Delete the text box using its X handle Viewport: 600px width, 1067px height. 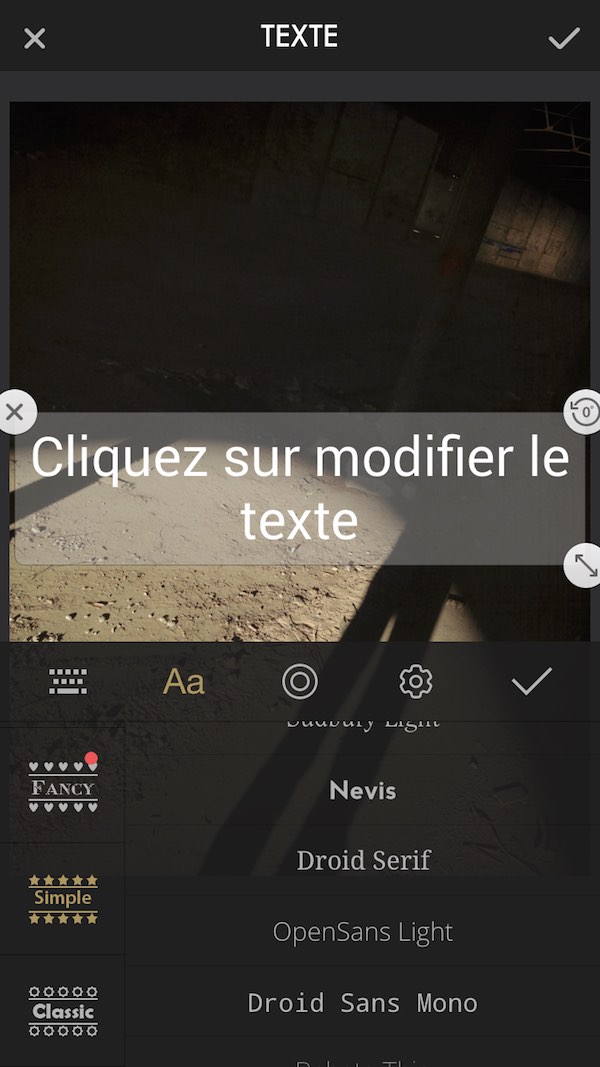[15, 412]
